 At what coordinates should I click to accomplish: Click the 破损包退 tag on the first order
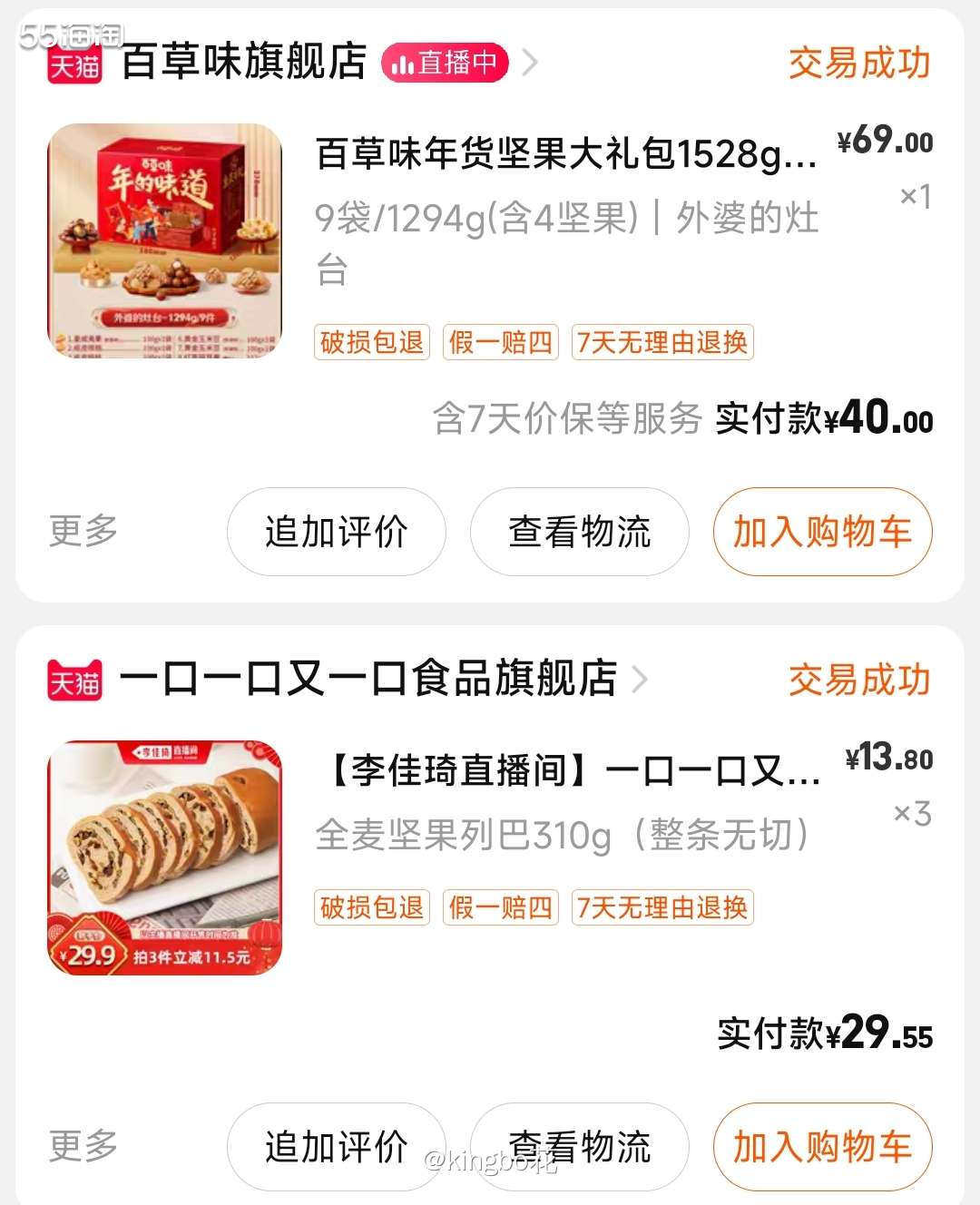tap(371, 343)
